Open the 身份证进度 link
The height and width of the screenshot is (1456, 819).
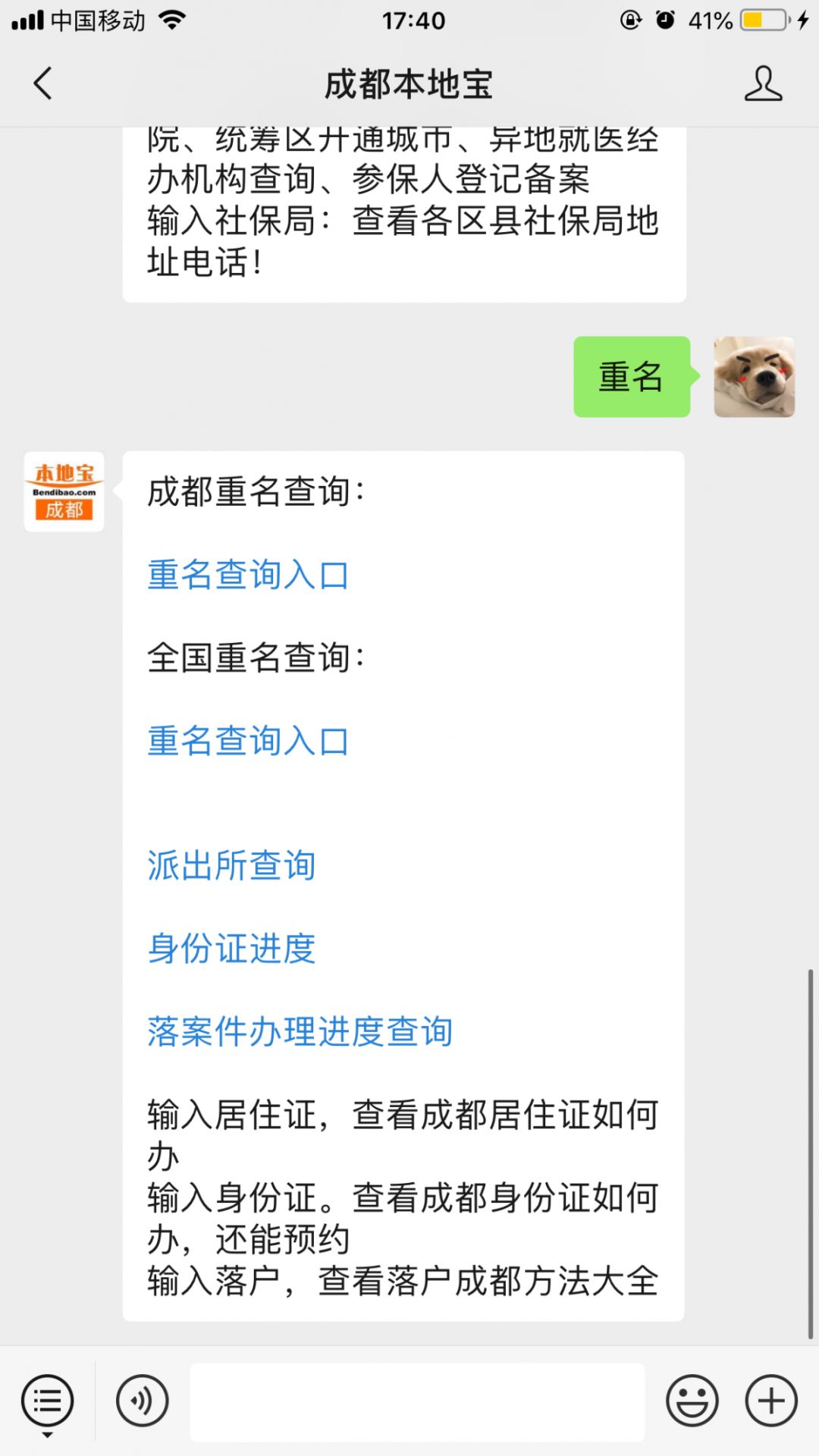231,949
